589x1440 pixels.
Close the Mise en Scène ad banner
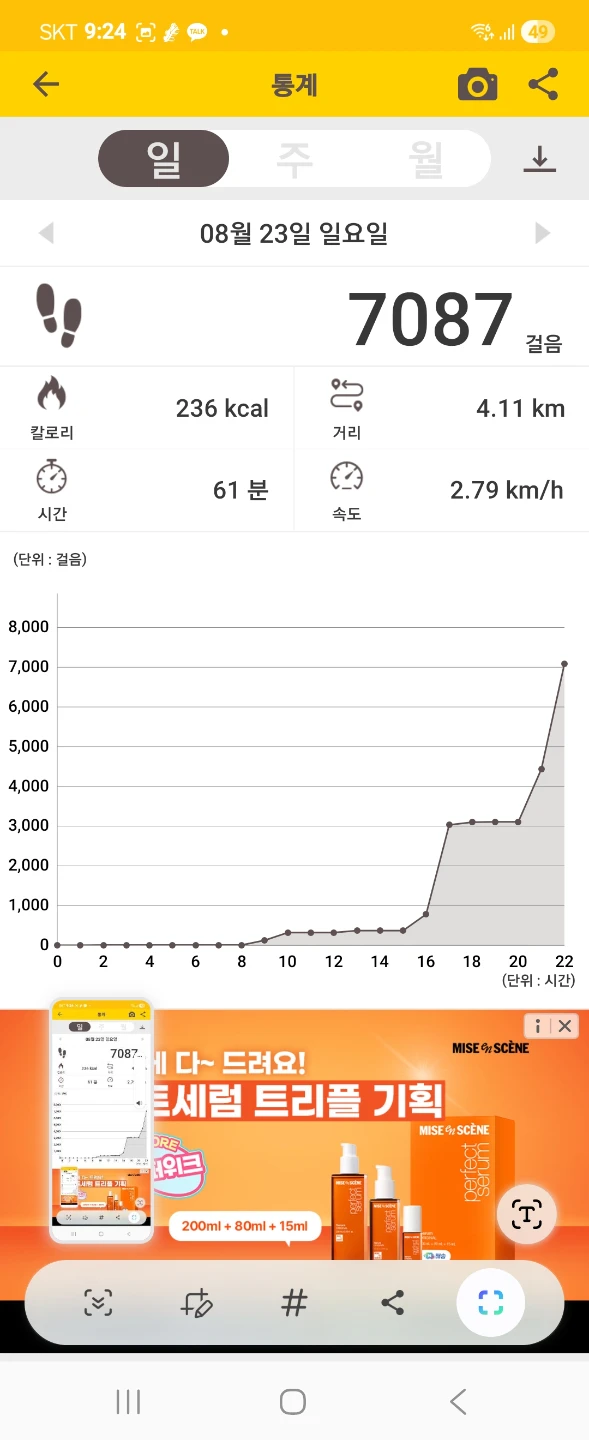565,1025
